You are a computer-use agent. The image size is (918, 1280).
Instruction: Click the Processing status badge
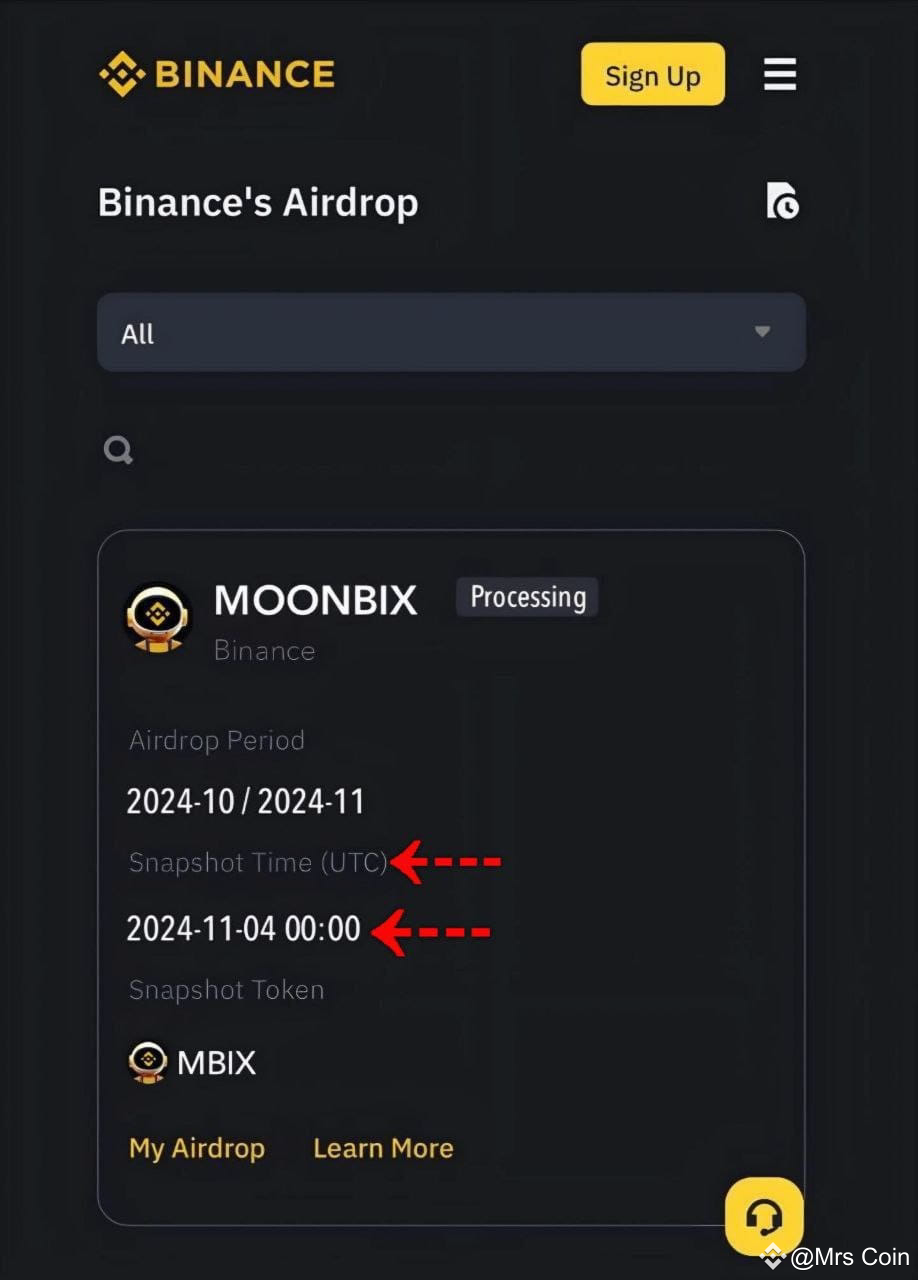[527, 597]
